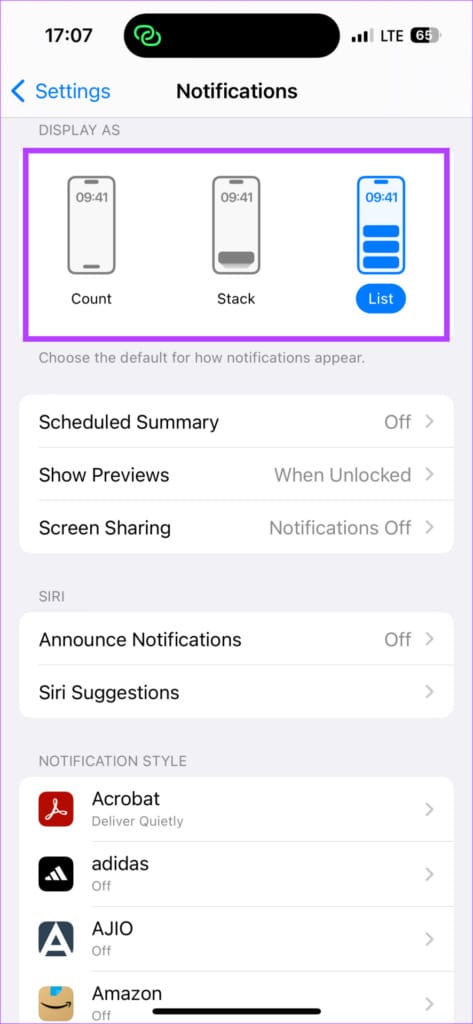The image size is (473, 1024).
Task: Open Amazon notification settings
Action: [x=236, y=997]
